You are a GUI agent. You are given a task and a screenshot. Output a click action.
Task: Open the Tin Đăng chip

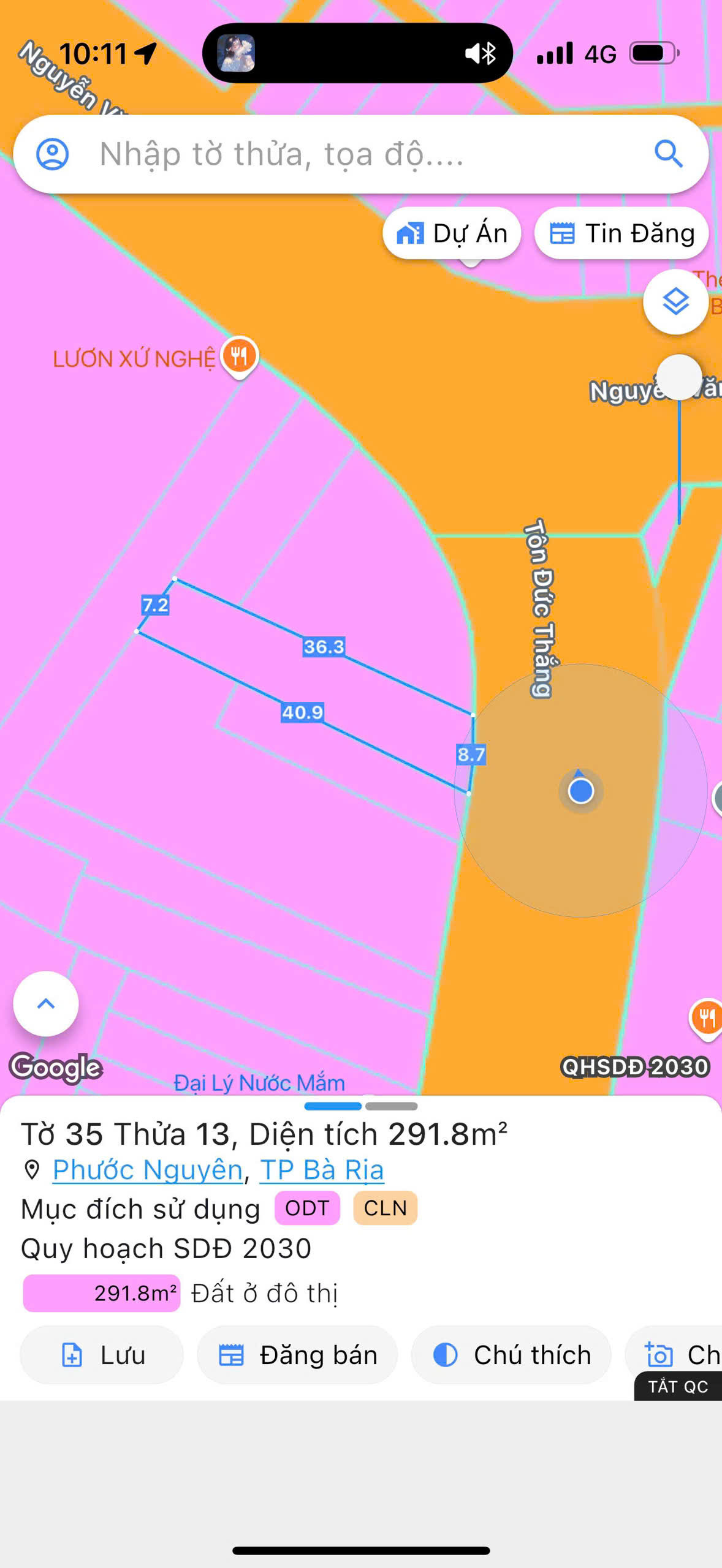[x=621, y=233]
